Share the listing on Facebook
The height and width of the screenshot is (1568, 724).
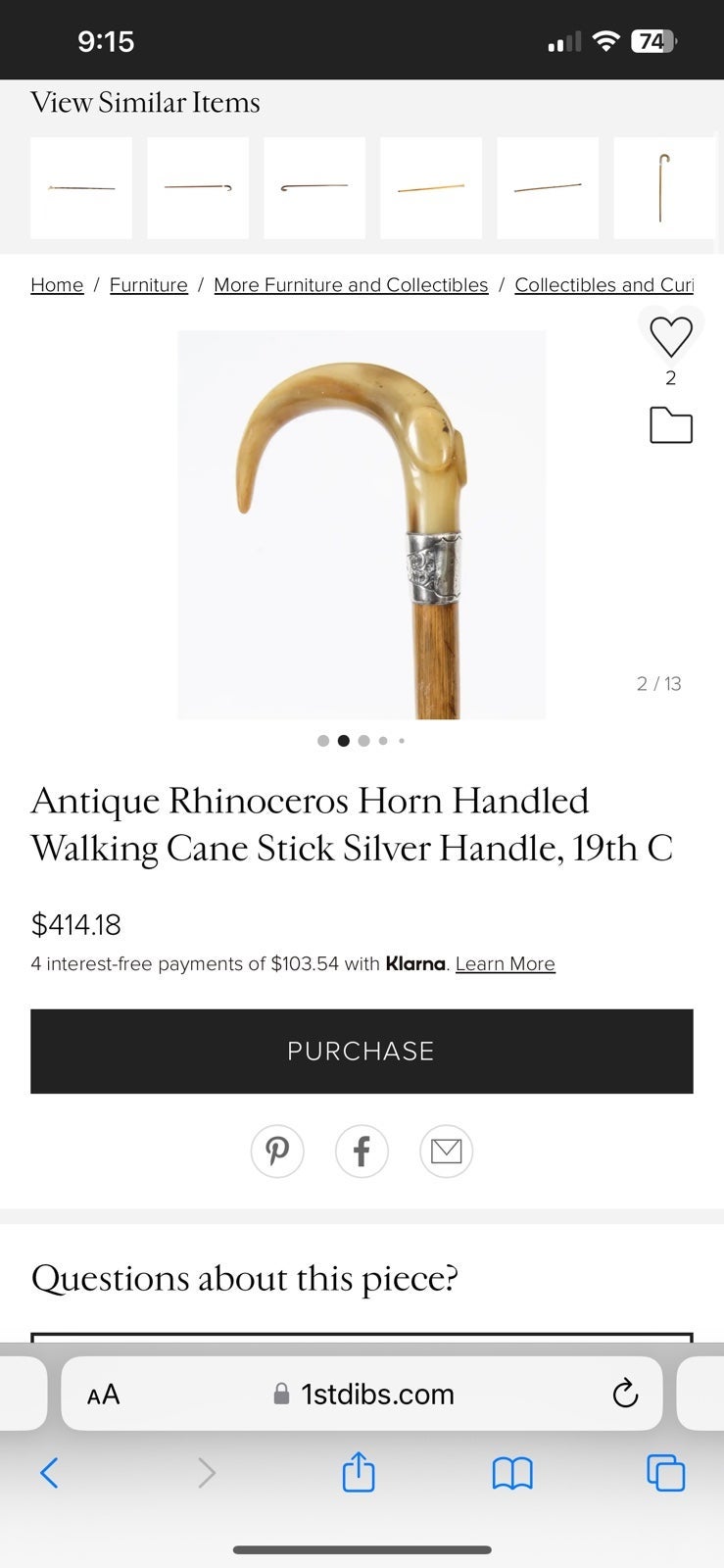362,1151
